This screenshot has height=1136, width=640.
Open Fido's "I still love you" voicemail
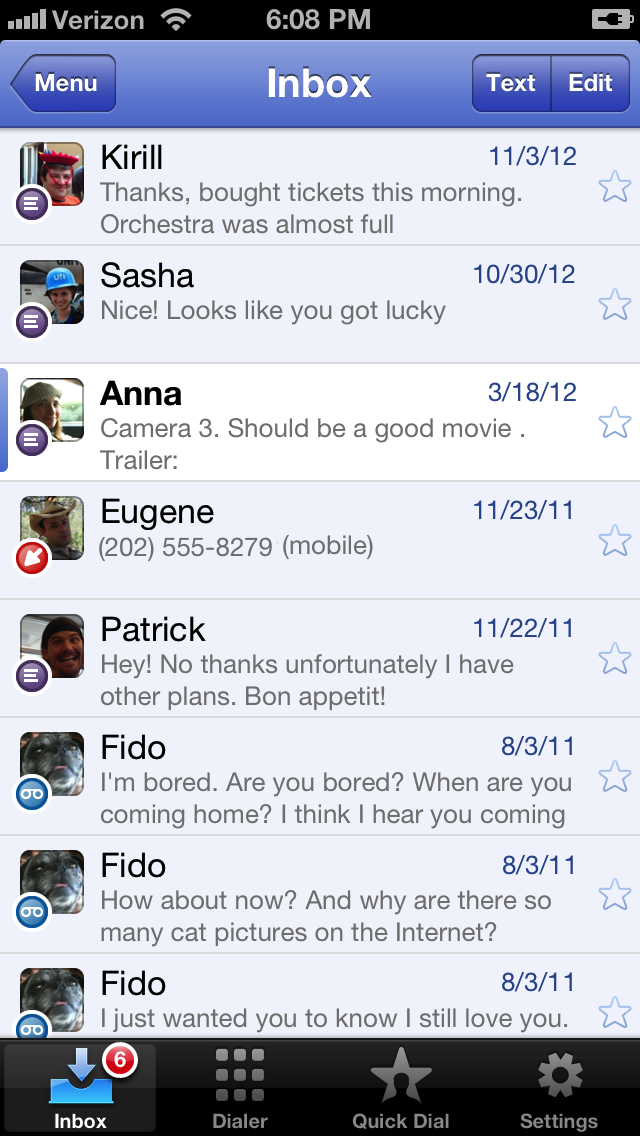[300, 1000]
